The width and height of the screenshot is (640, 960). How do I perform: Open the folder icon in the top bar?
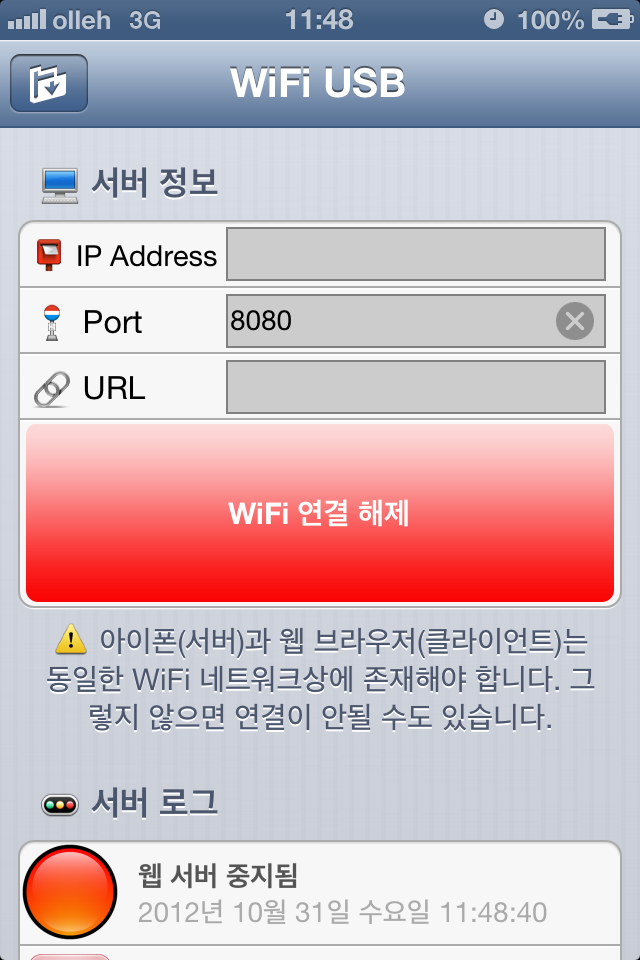click(49, 83)
